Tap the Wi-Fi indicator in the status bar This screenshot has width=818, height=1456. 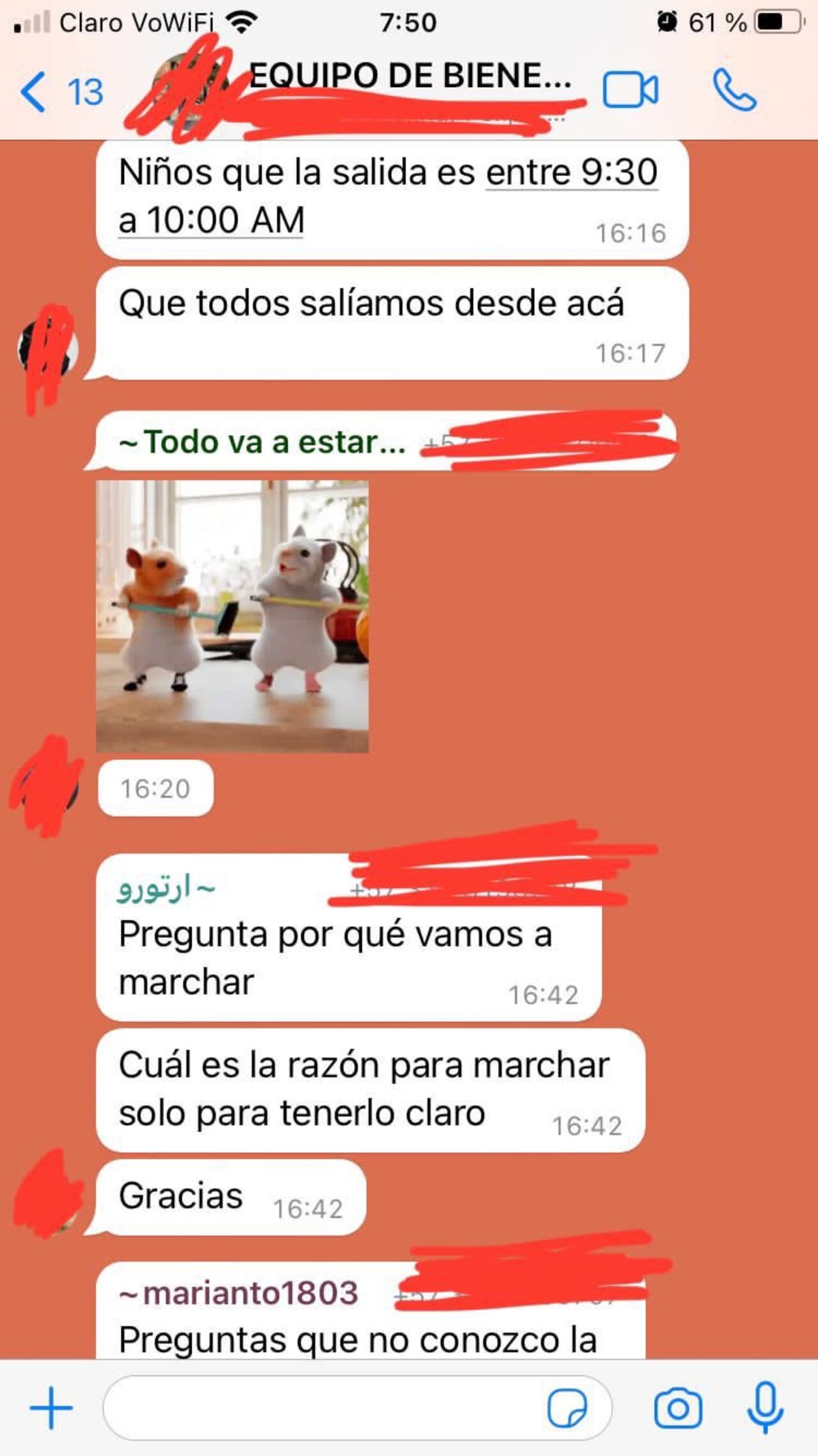pos(242,20)
